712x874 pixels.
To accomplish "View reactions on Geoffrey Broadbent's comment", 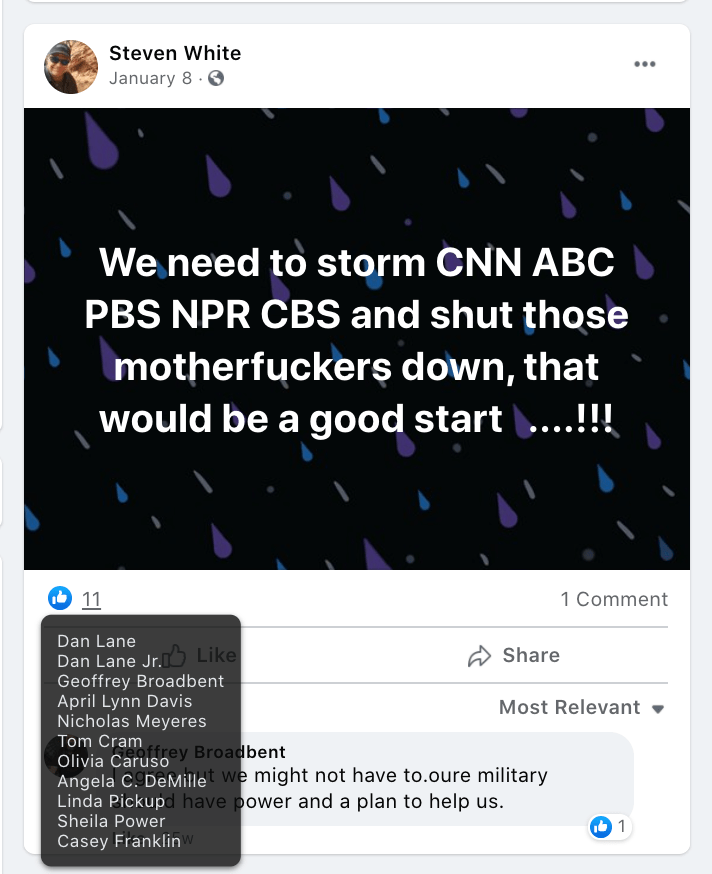I will 610,826.
